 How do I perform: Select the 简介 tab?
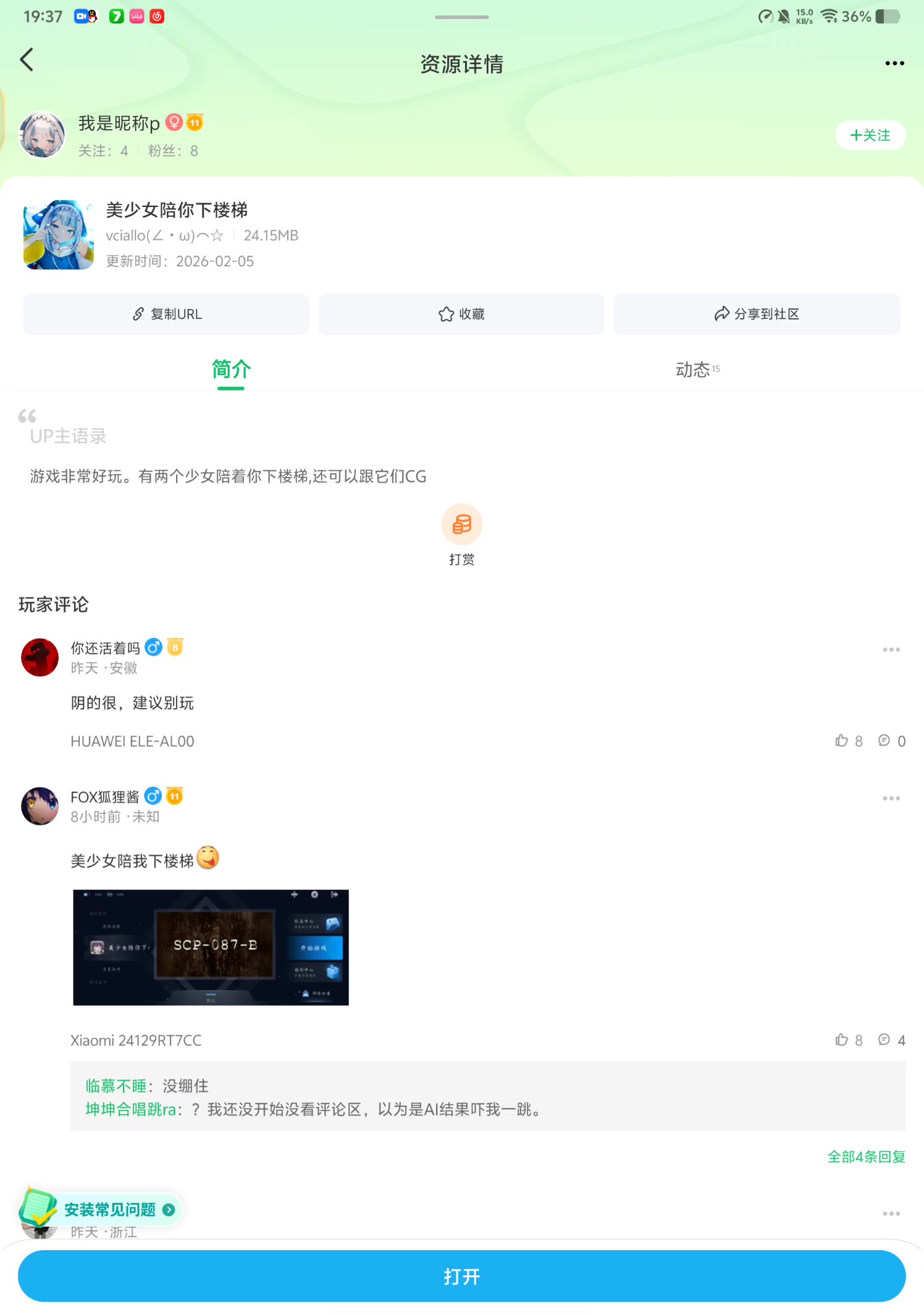230,370
